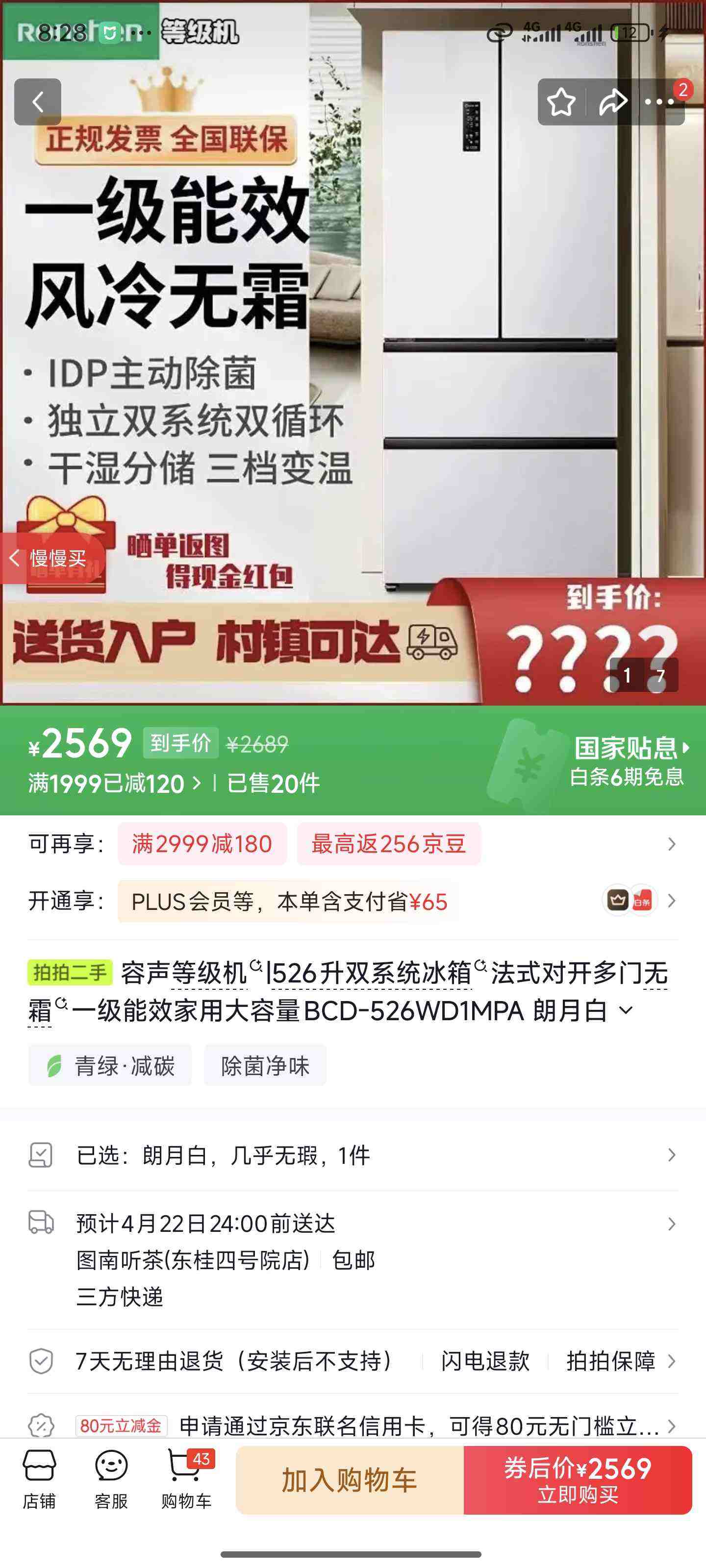This screenshot has width=706, height=1568.
Task: Tap the back arrow at top left
Action: (x=38, y=101)
